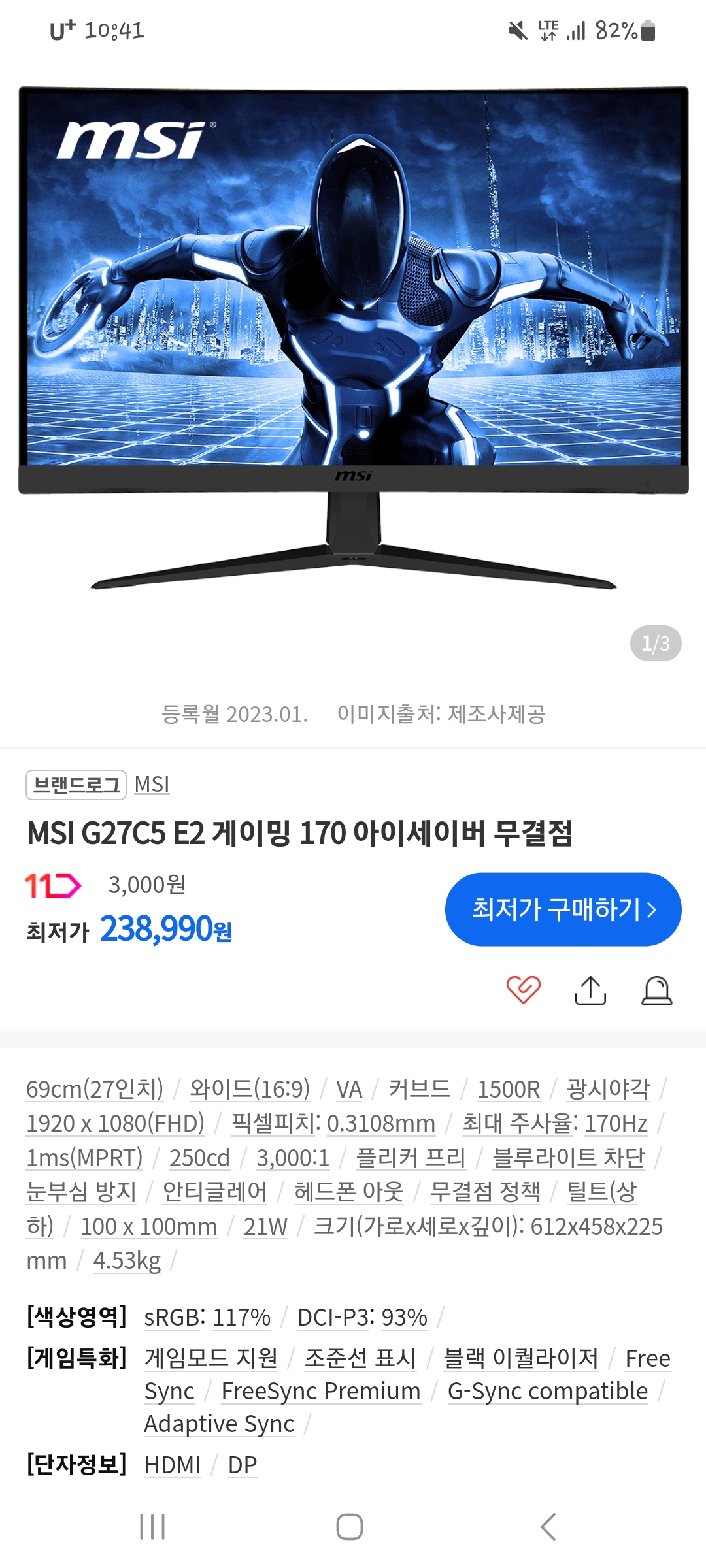The image size is (706, 1568).
Task: Open the 브랜드로그 brand log button
Action: pos(76,785)
